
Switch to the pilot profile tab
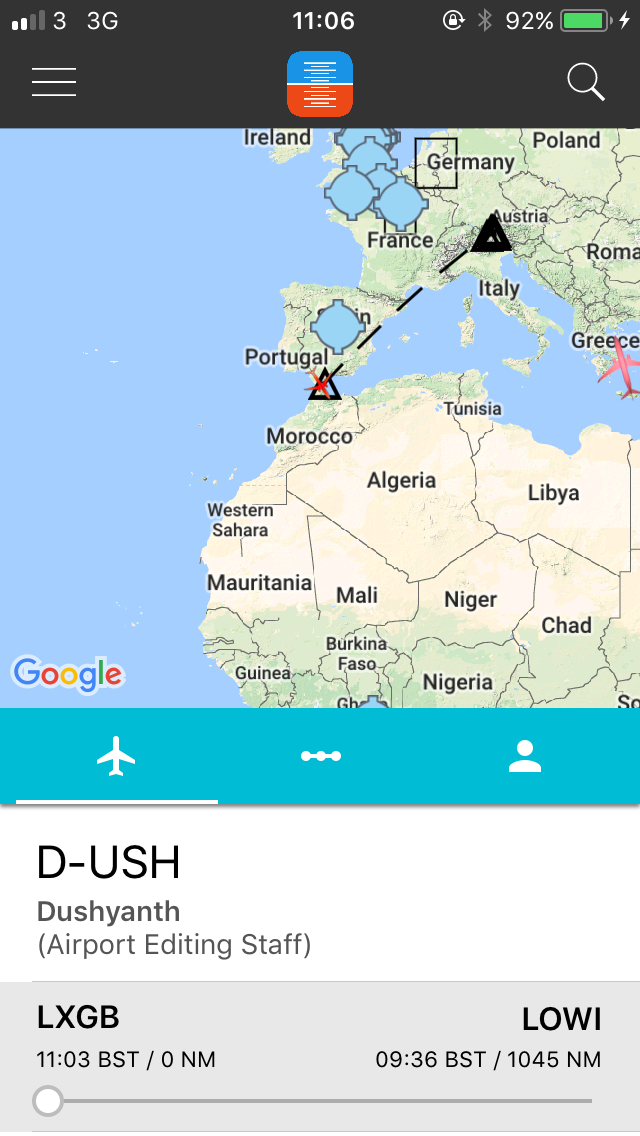(524, 756)
